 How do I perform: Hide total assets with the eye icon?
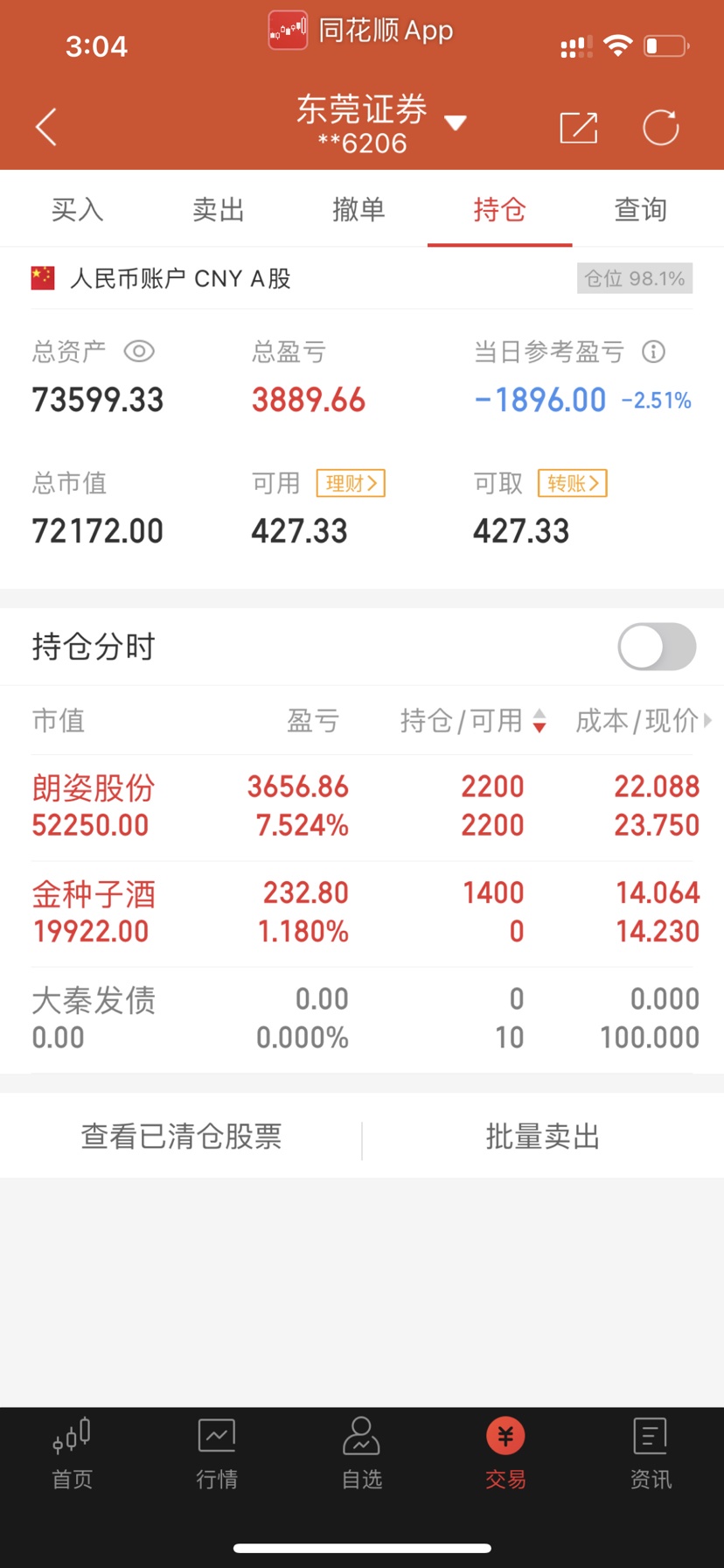(x=139, y=352)
